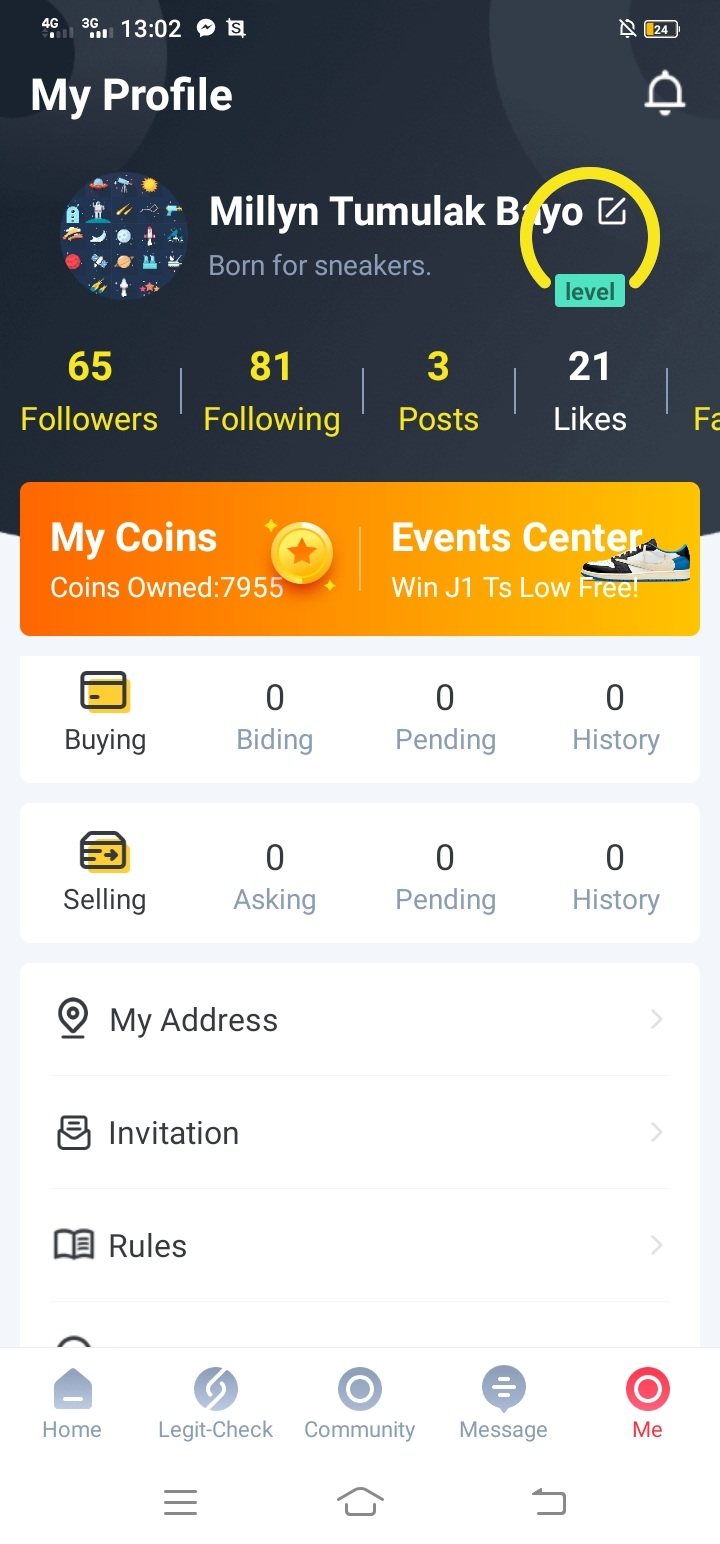Switch to the Legit-Check tab
The image size is (720, 1544).
[215, 1403]
